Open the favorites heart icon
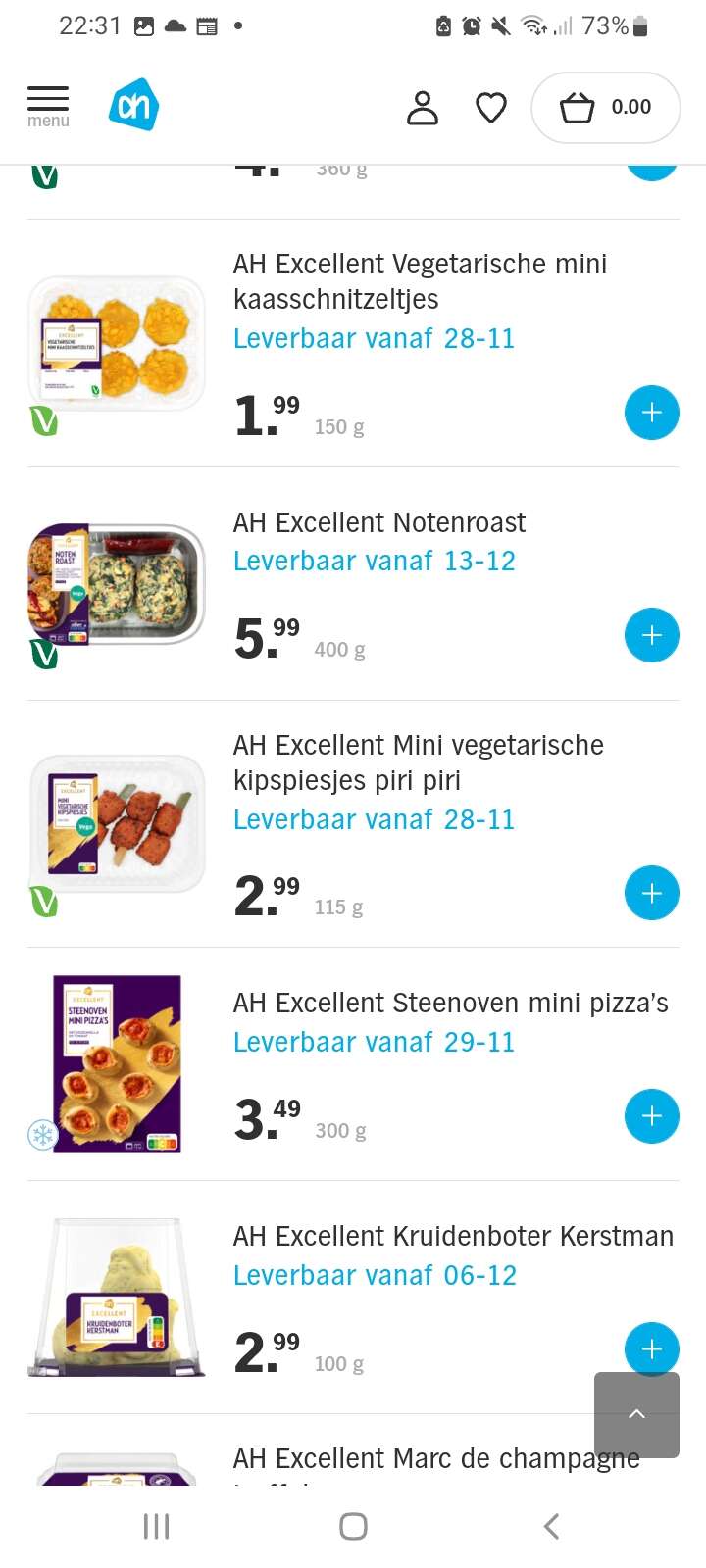This screenshot has height=1568, width=706. pos(491,108)
